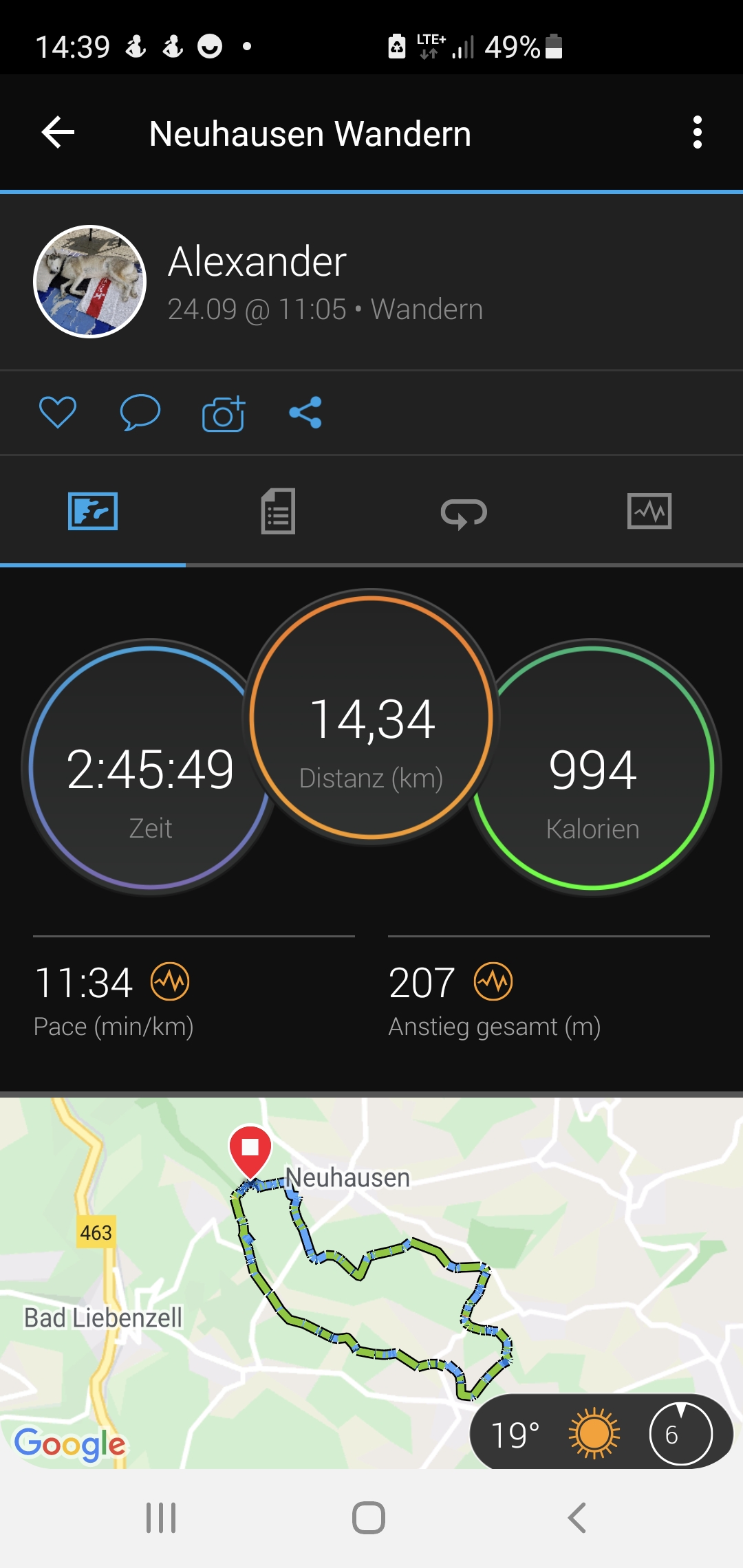Go back using the header arrow
This screenshot has width=743, height=1568.
[x=58, y=133]
